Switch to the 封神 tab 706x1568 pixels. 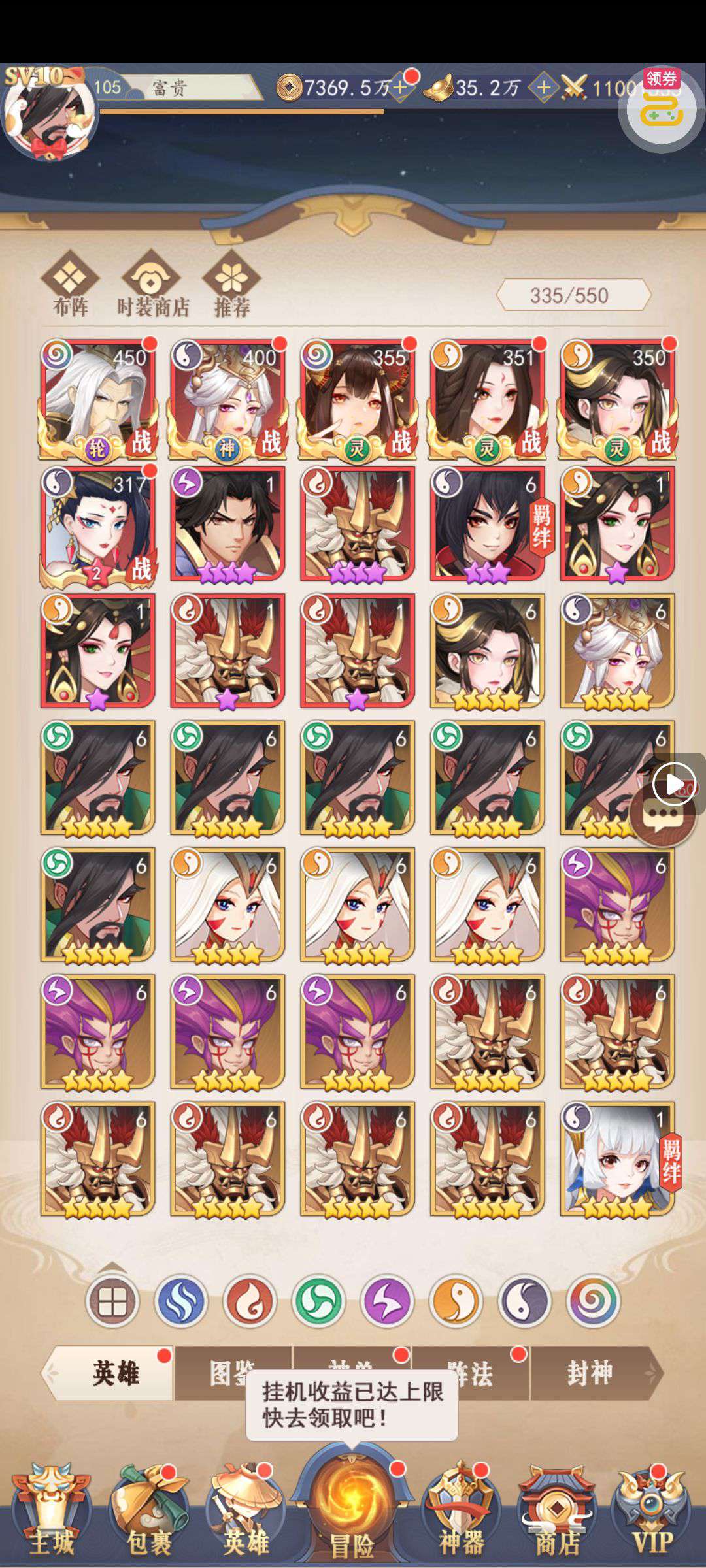[590, 1373]
